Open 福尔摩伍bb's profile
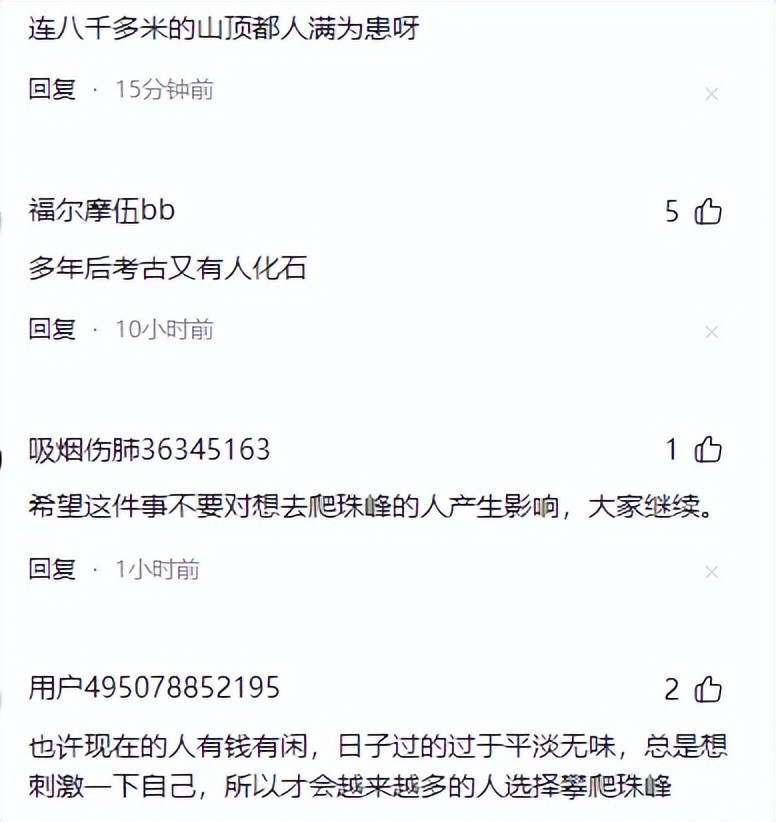 (102, 211)
